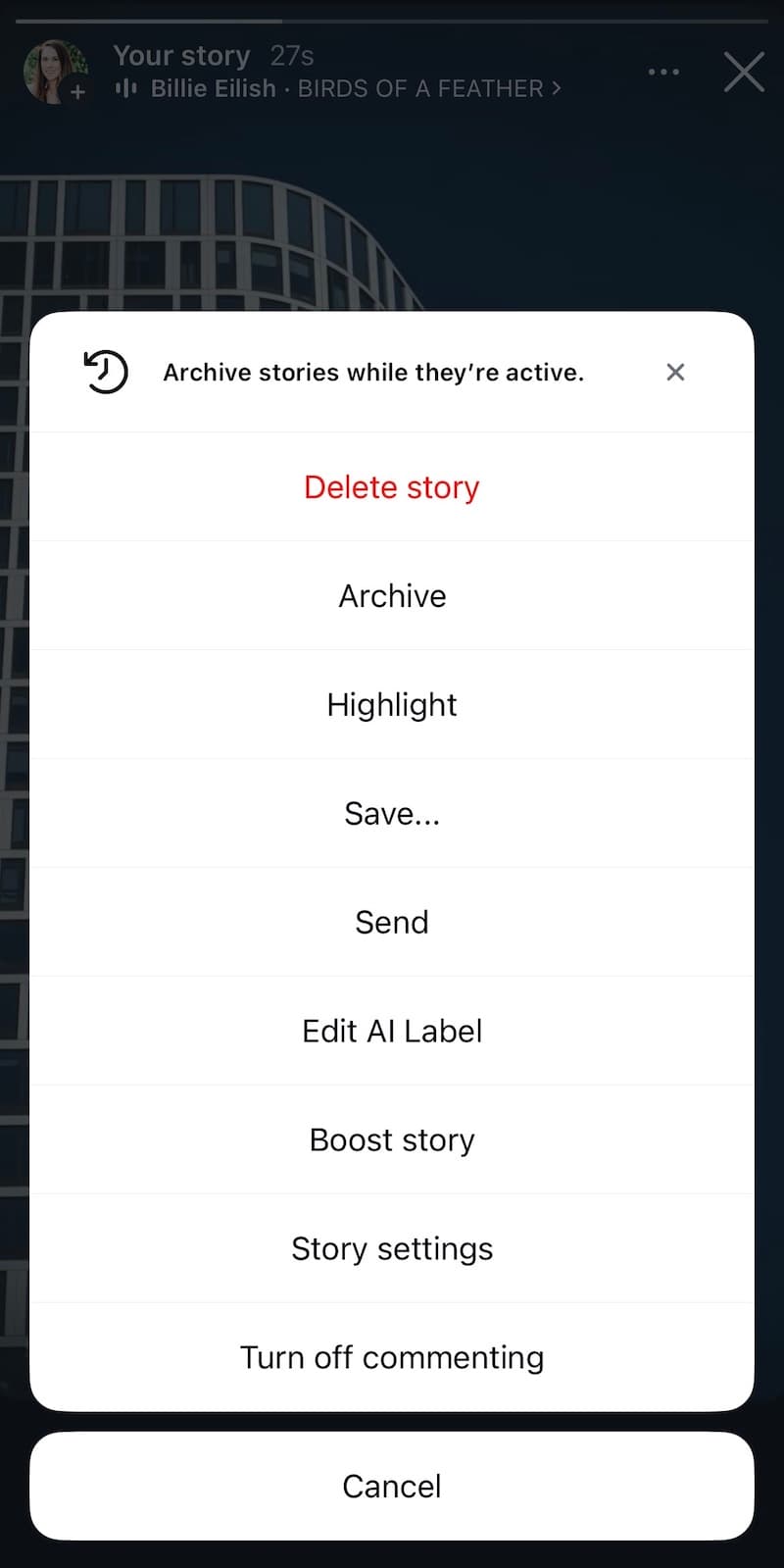Select Delete story
Image resolution: width=784 pixels, height=1568 pixels.
point(392,486)
